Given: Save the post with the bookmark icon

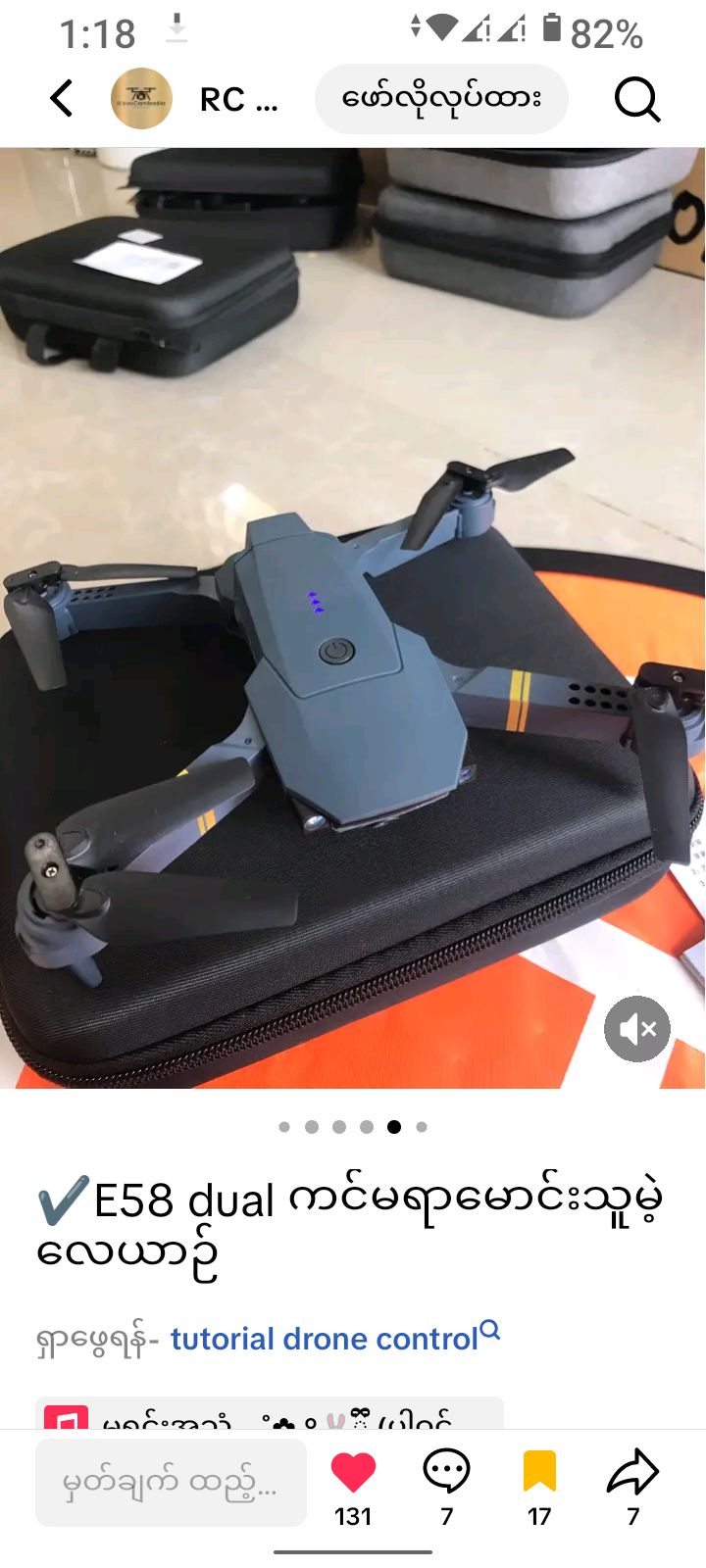Looking at the screenshot, I should (x=539, y=1473).
